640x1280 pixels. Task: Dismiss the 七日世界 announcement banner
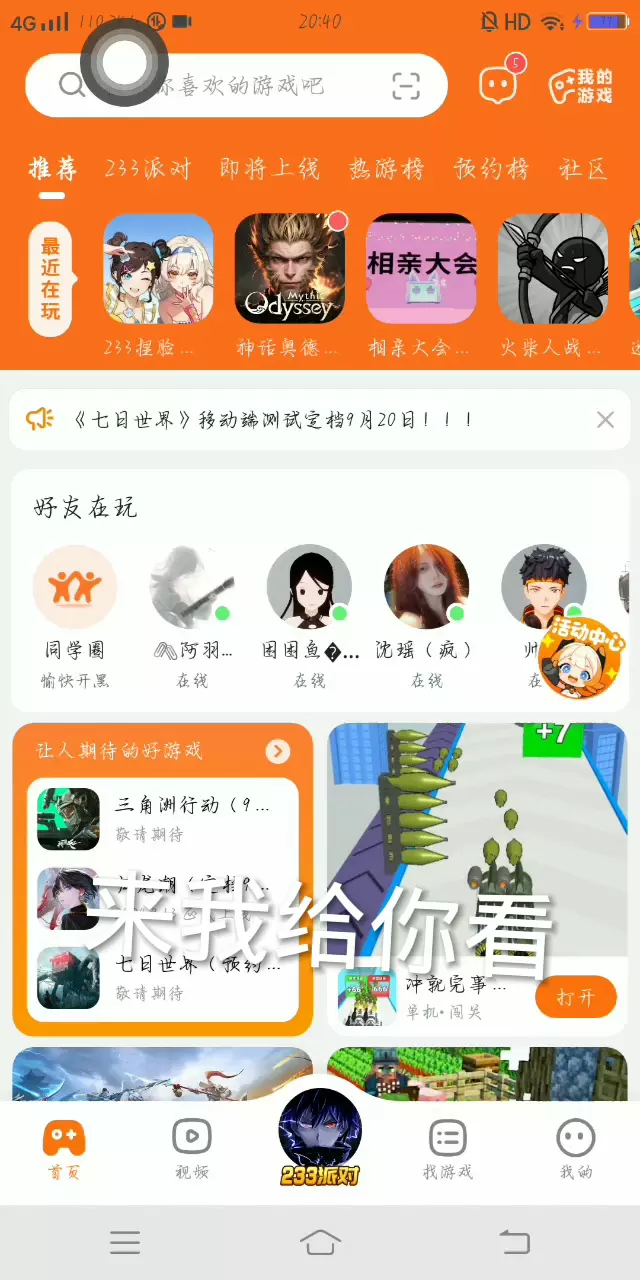point(605,420)
